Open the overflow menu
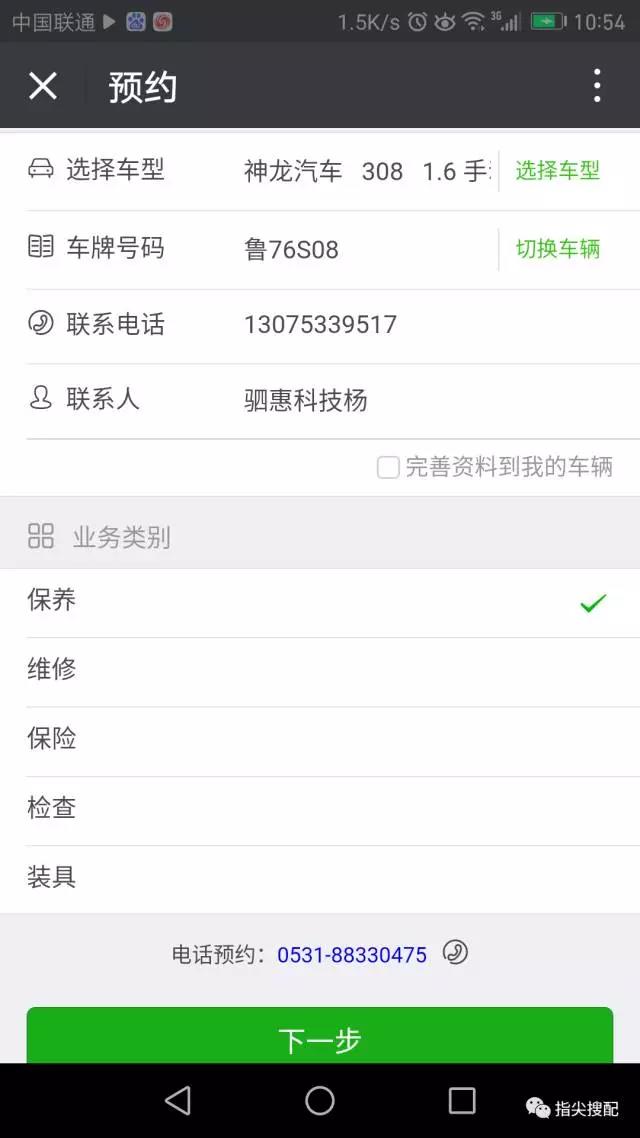This screenshot has height=1138, width=640. coord(596,86)
